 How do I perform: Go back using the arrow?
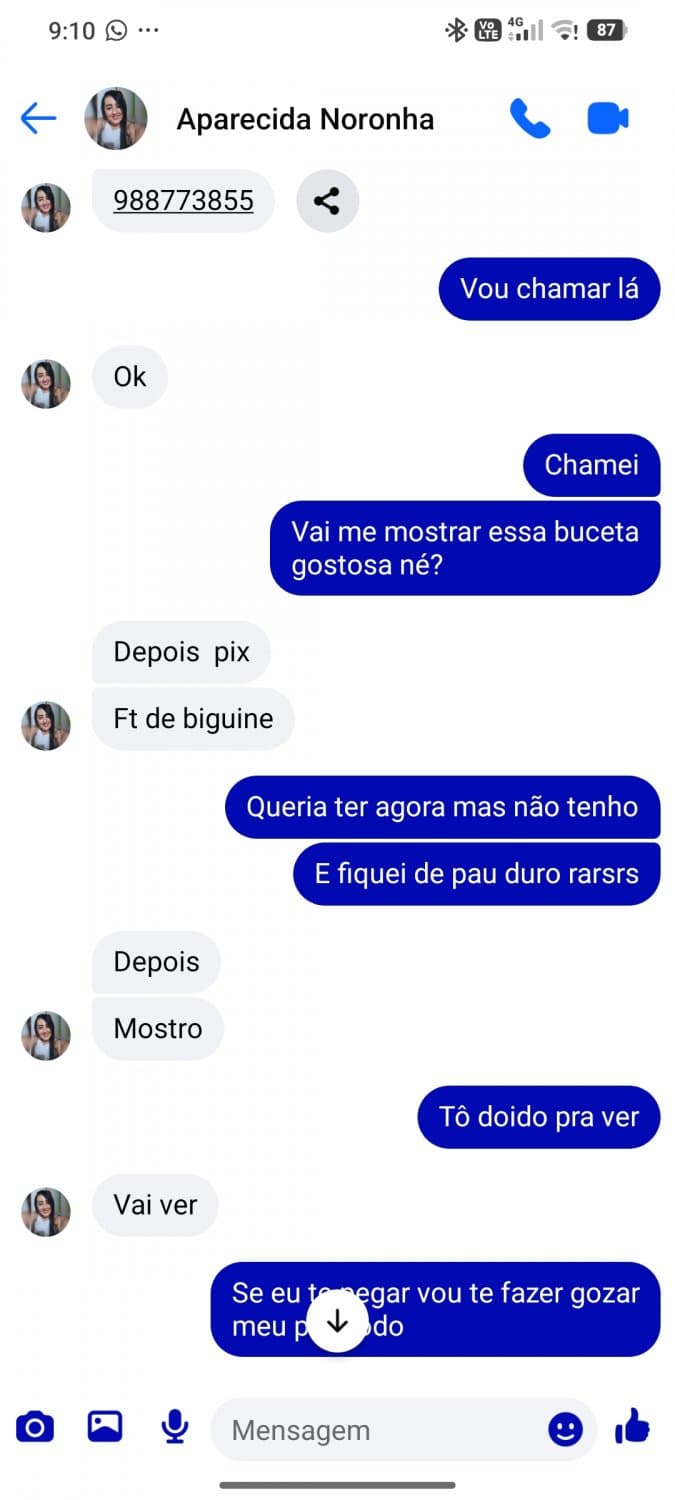pos(38,119)
